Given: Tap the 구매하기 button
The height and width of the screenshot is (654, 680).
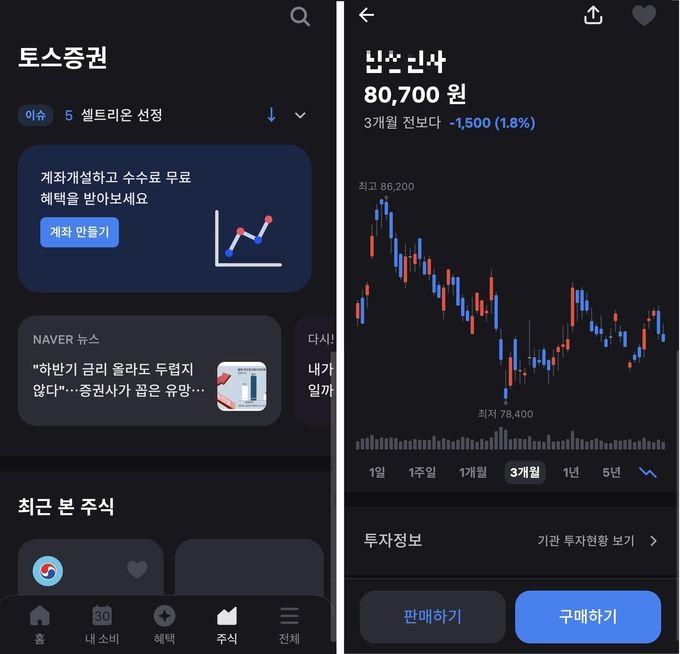Looking at the screenshot, I should 588,616.
